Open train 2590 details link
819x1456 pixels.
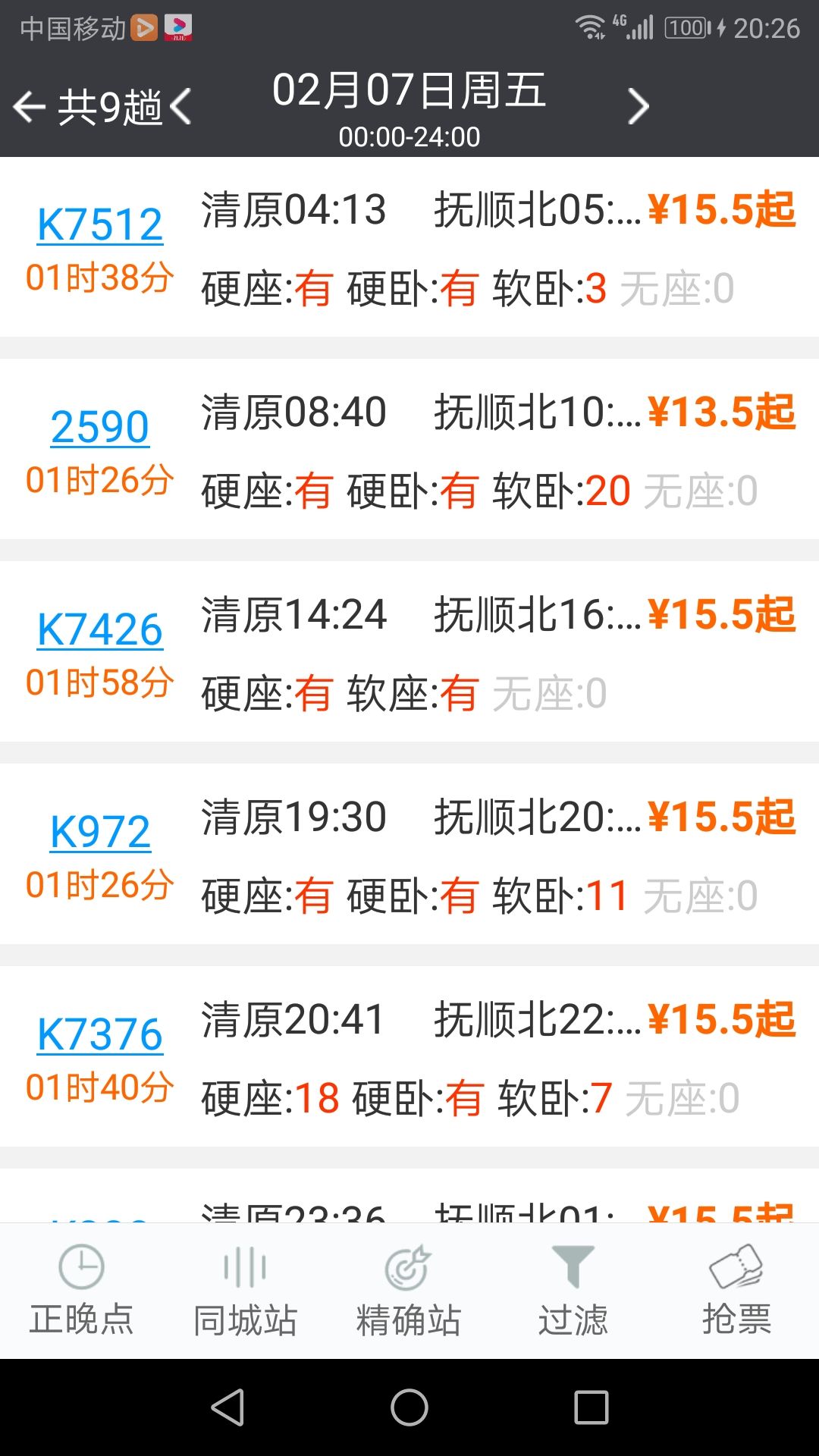99,427
